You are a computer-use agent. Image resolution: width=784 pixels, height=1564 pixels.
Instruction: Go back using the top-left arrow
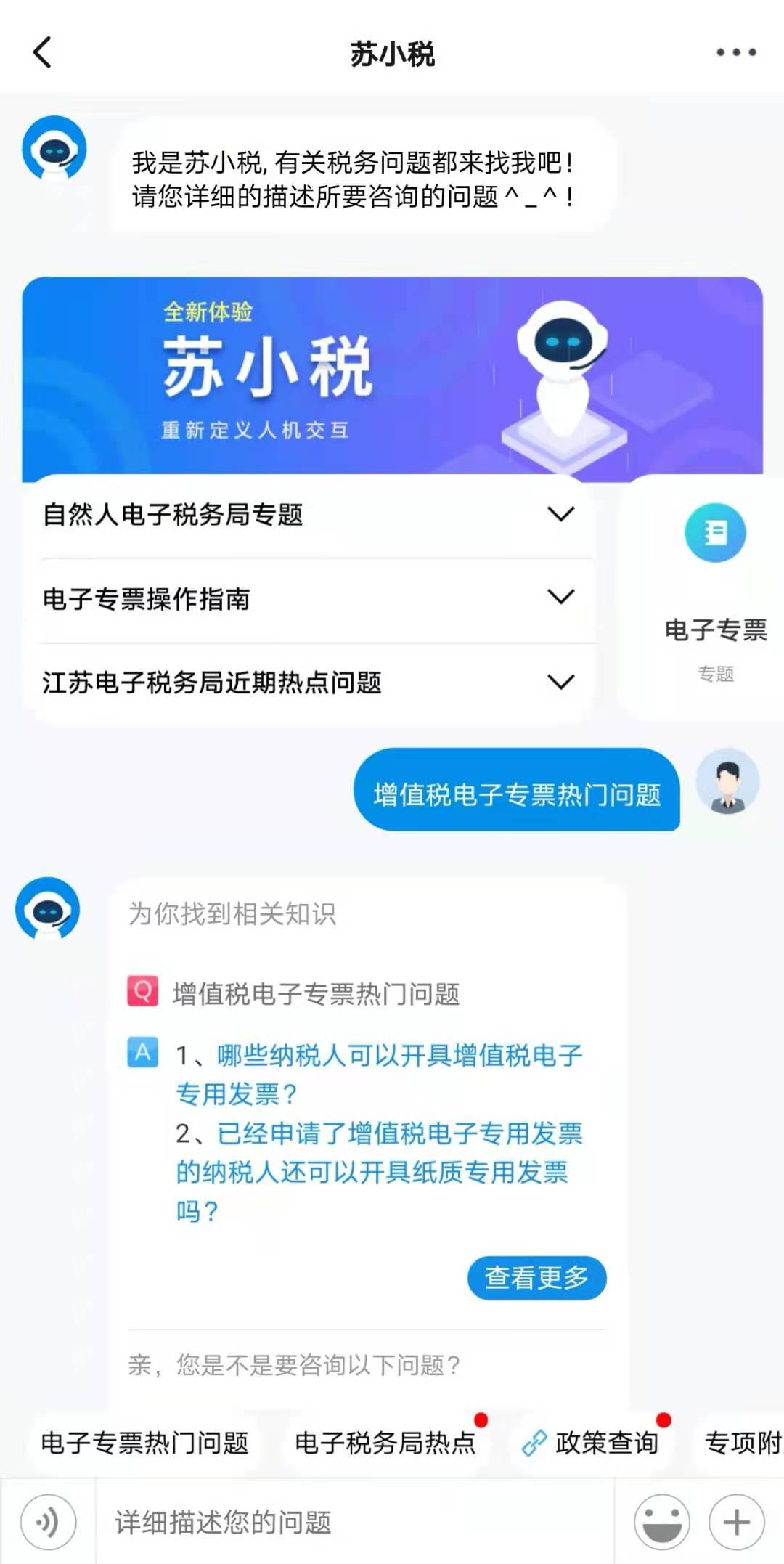43,52
